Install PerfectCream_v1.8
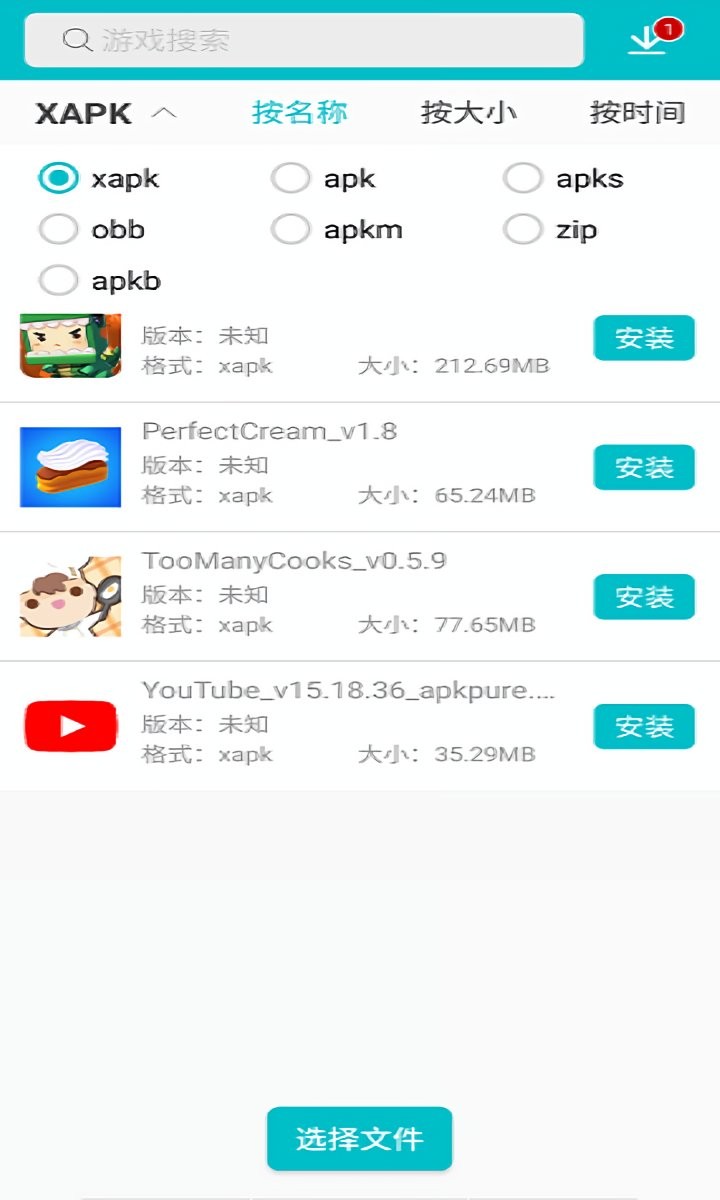Viewport: 720px width, 1200px height. coord(644,467)
